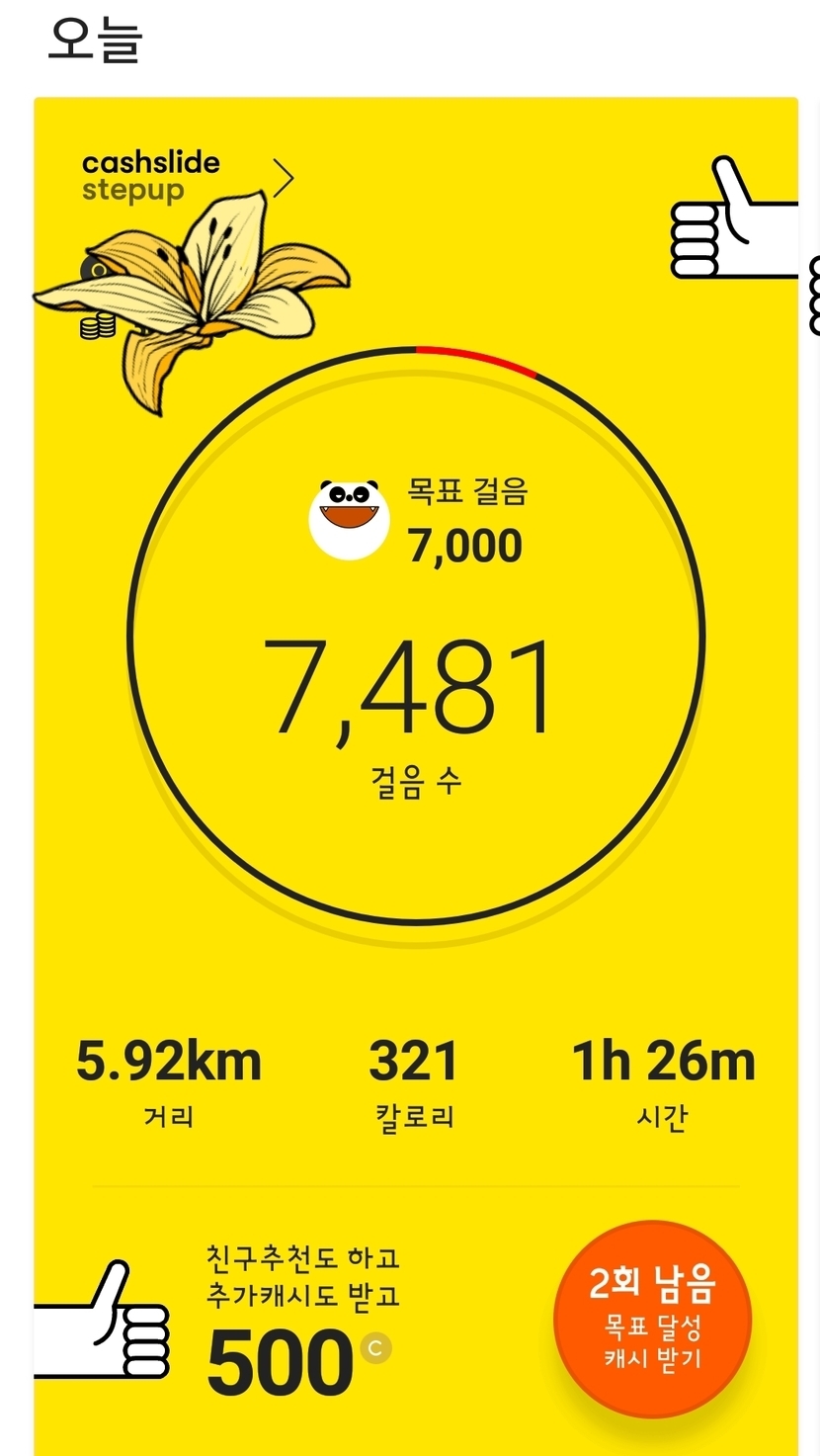Open the cashslide stepup chevron link
820x1456 pixels.
(284, 179)
